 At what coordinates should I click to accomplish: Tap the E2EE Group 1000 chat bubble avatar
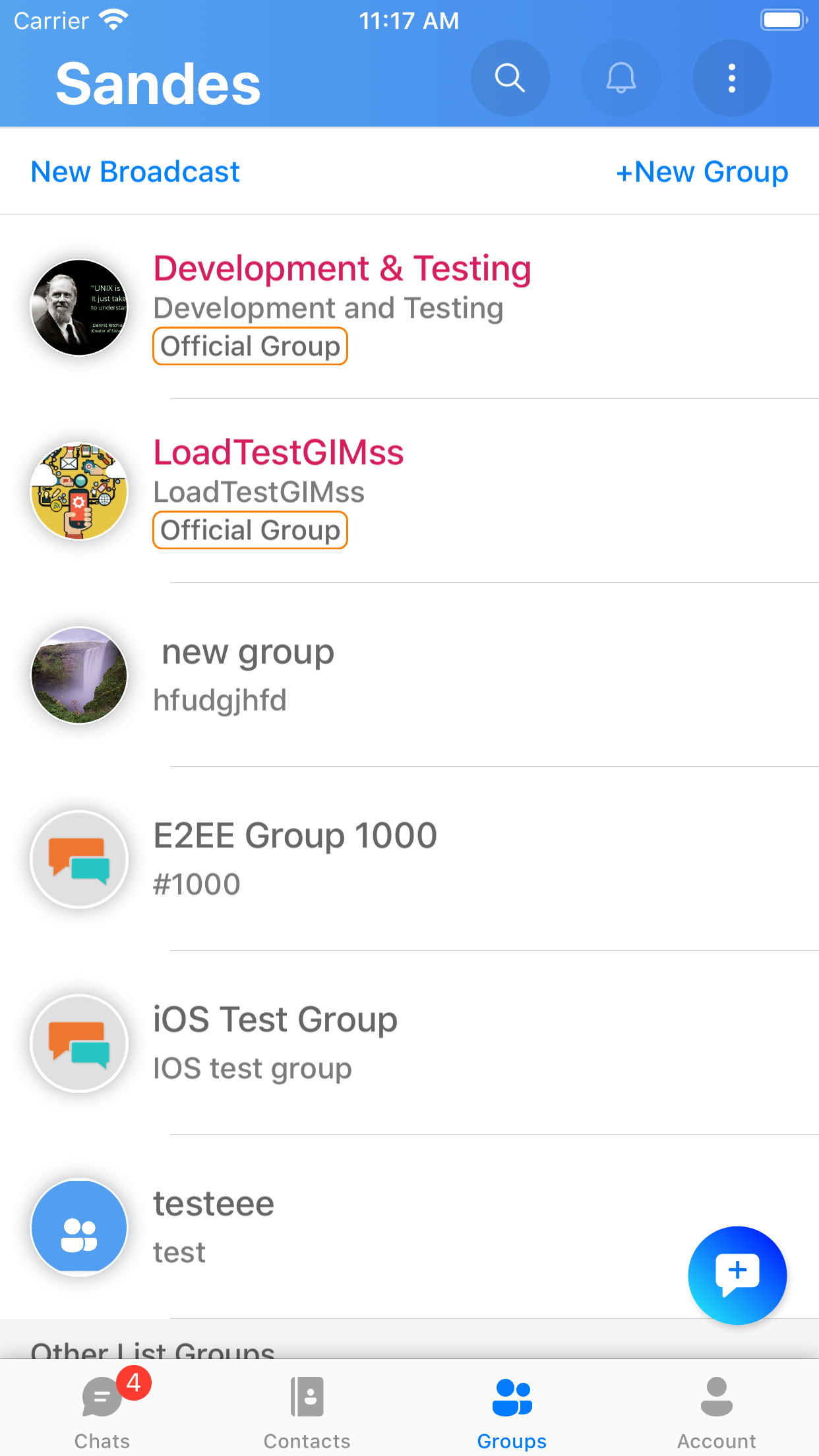tap(79, 859)
